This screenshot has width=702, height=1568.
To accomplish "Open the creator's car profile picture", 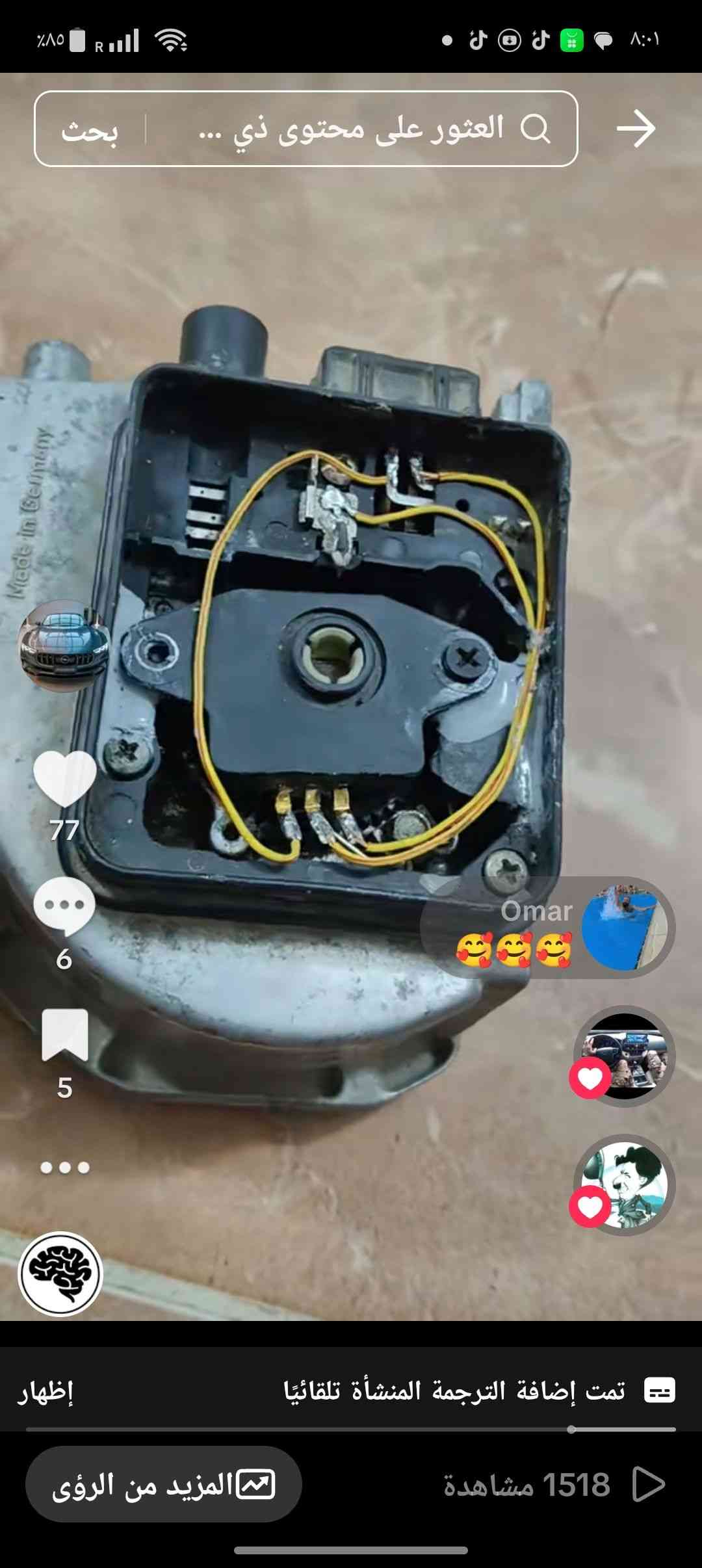I will (x=64, y=645).
